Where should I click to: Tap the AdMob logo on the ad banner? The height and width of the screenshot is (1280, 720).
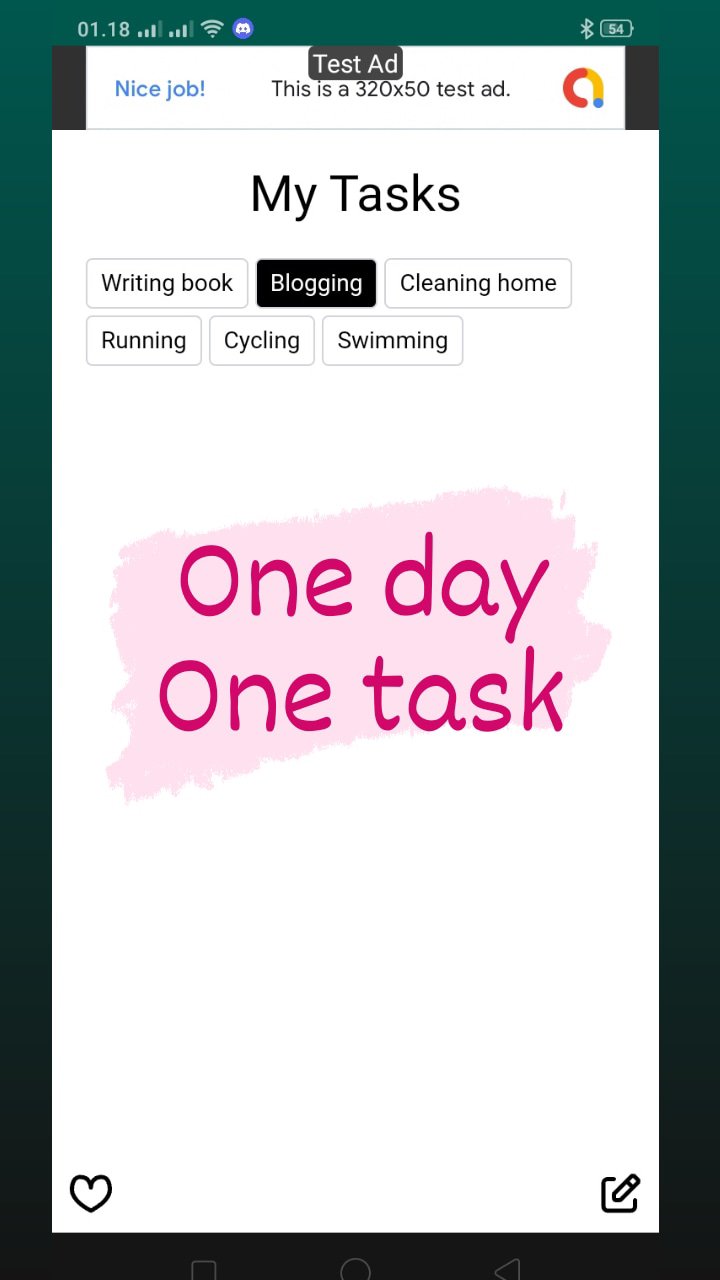pos(583,88)
